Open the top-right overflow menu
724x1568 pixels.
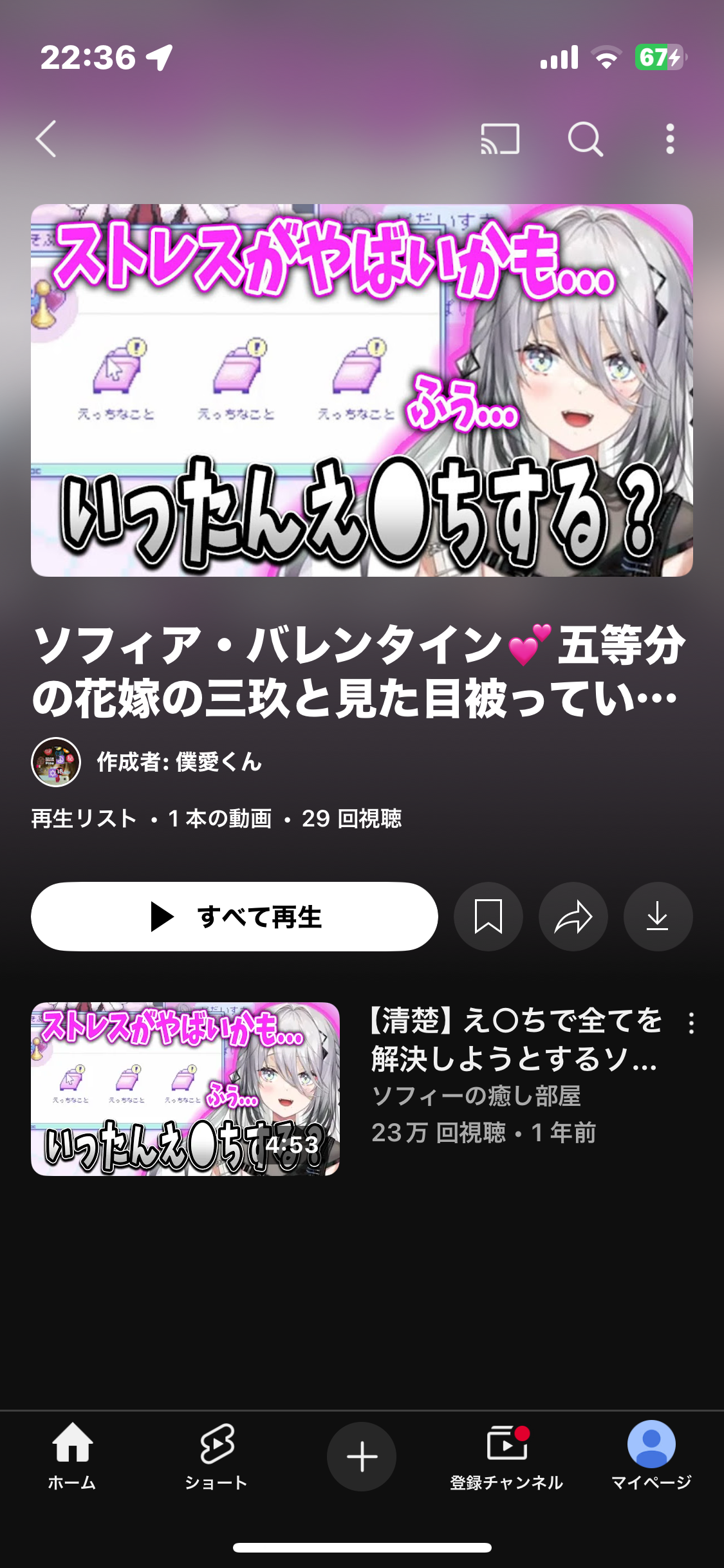[670, 139]
